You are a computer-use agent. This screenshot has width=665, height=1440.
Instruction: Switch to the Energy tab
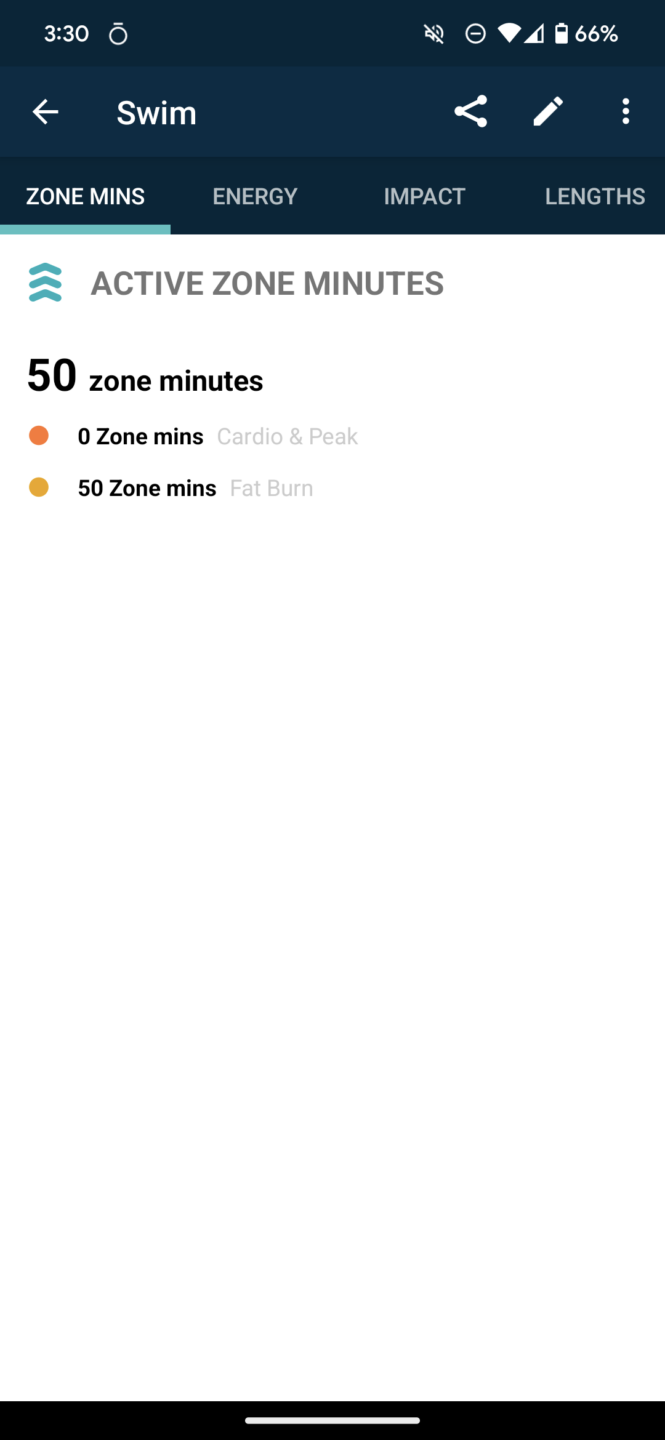255,196
